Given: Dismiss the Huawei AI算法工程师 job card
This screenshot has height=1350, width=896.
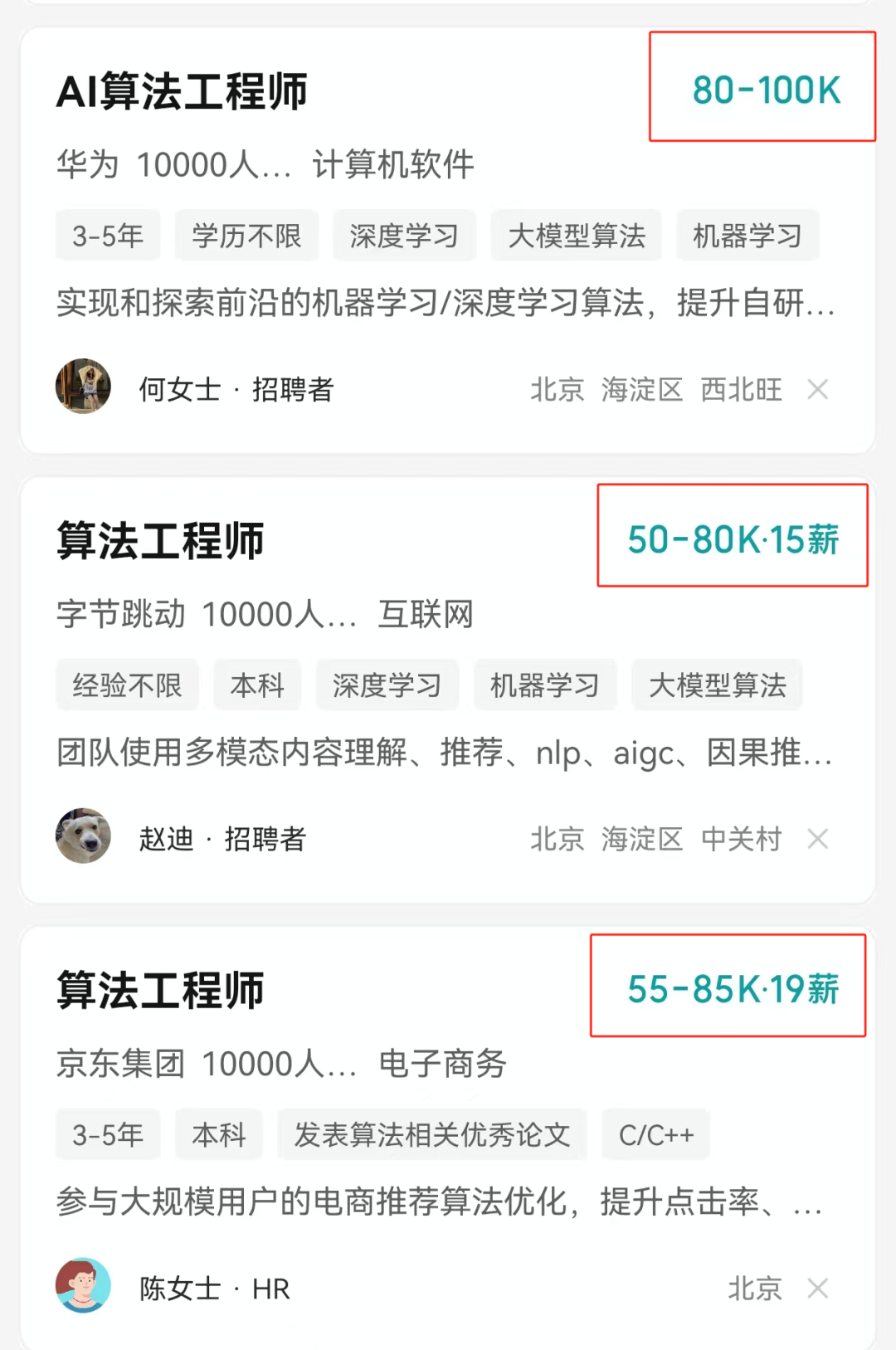Looking at the screenshot, I should (818, 389).
